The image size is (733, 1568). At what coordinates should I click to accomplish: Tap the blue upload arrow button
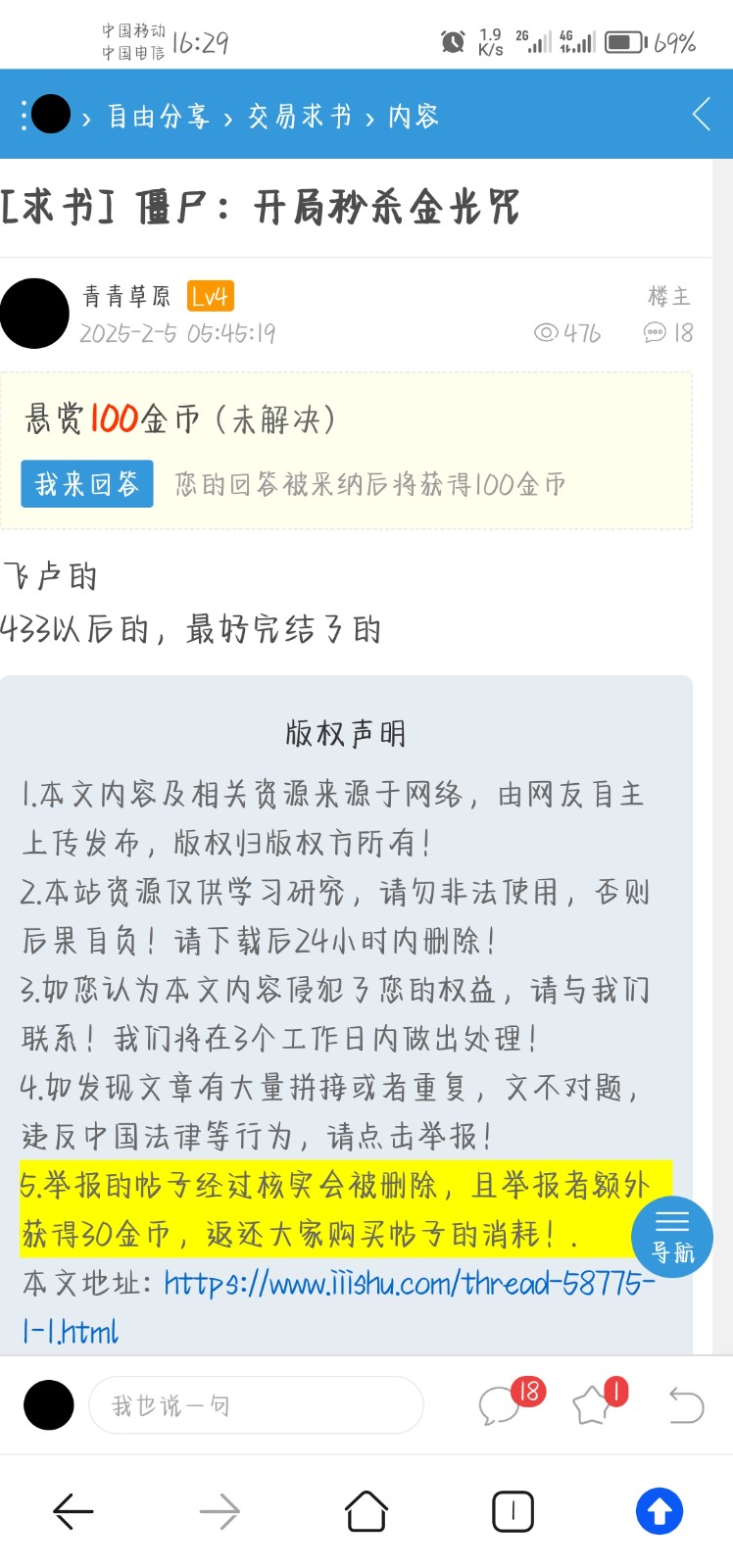point(660,1511)
